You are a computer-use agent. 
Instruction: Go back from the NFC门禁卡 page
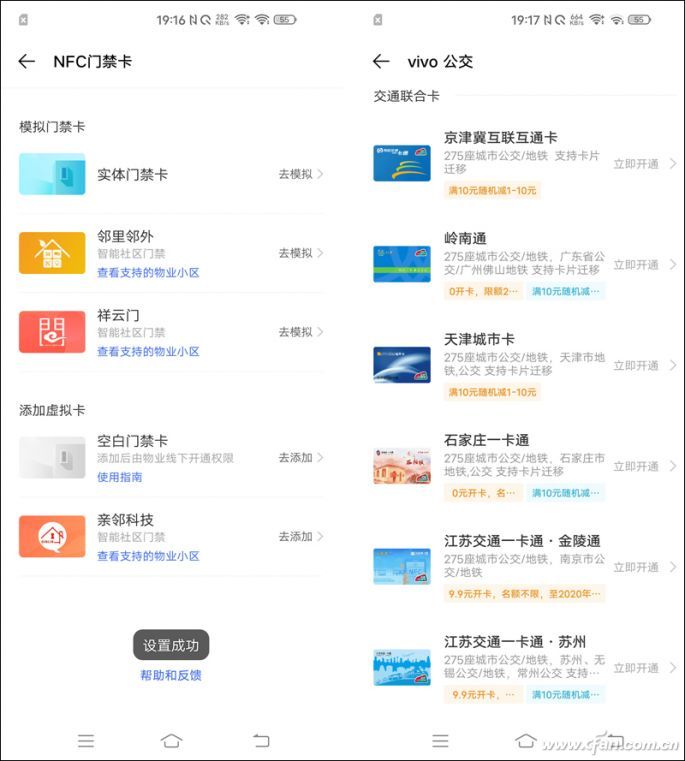click(x=27, y=62)
